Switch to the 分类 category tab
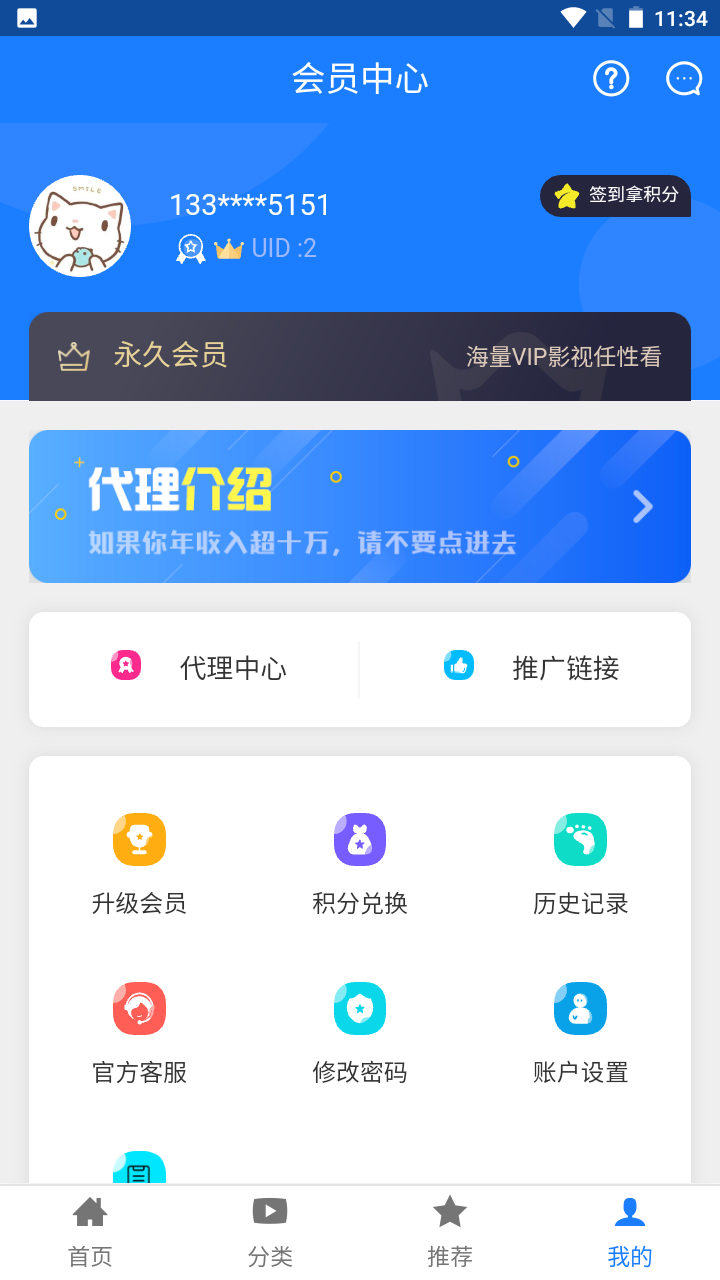This screenshot has height=1280, width=720. tap(270, 1232)
